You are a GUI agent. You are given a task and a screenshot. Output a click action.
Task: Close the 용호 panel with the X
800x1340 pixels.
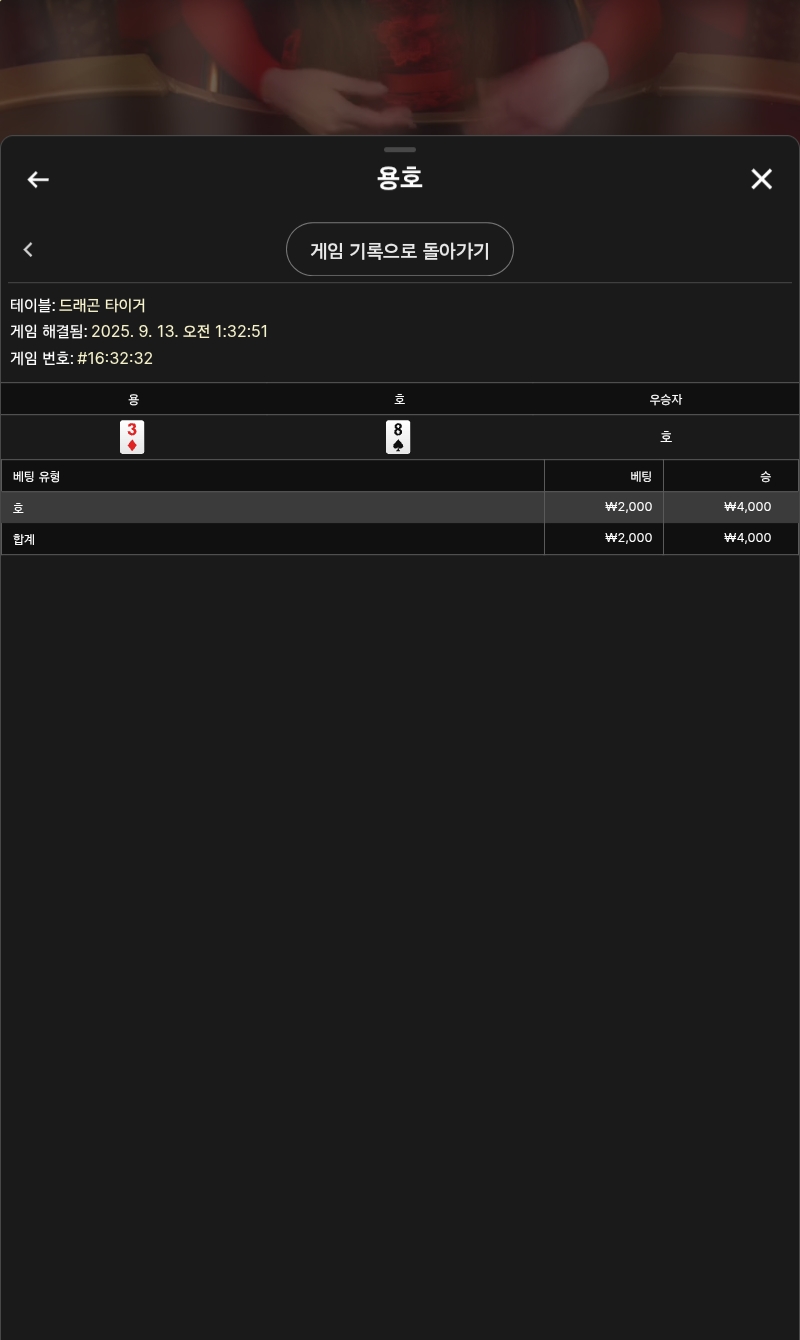click(762, 179)
